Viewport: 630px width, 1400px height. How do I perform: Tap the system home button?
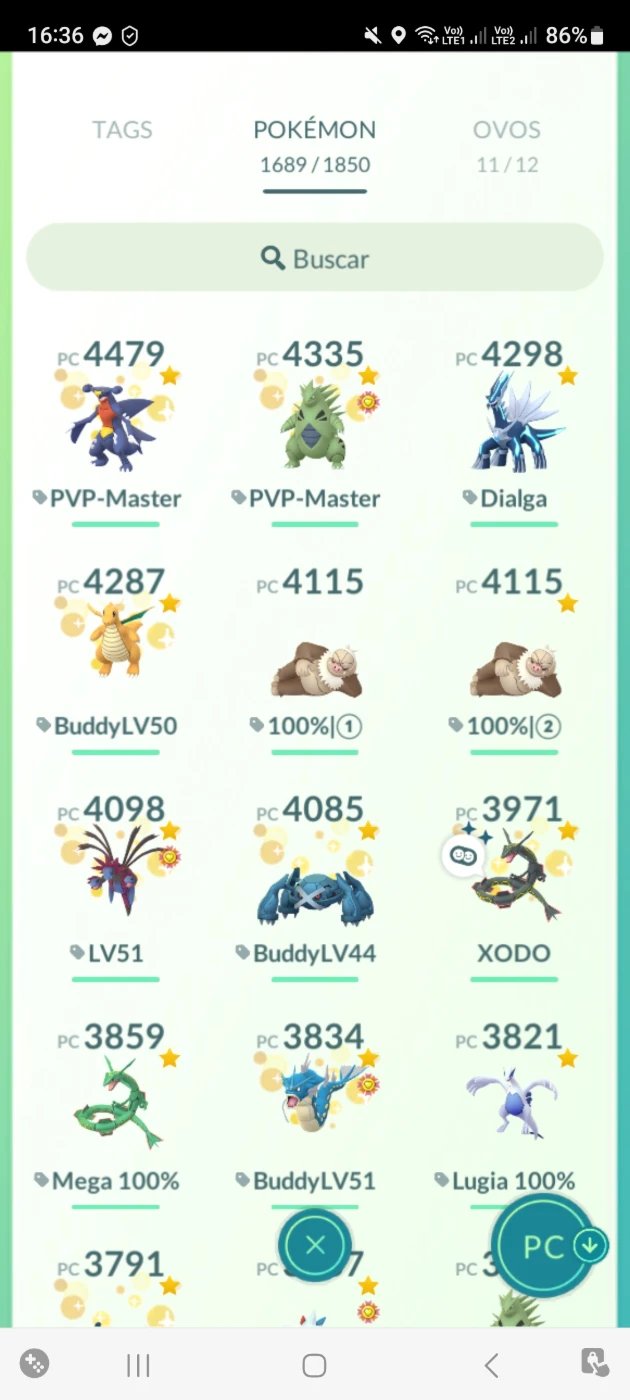click(x=314, y=1365)
